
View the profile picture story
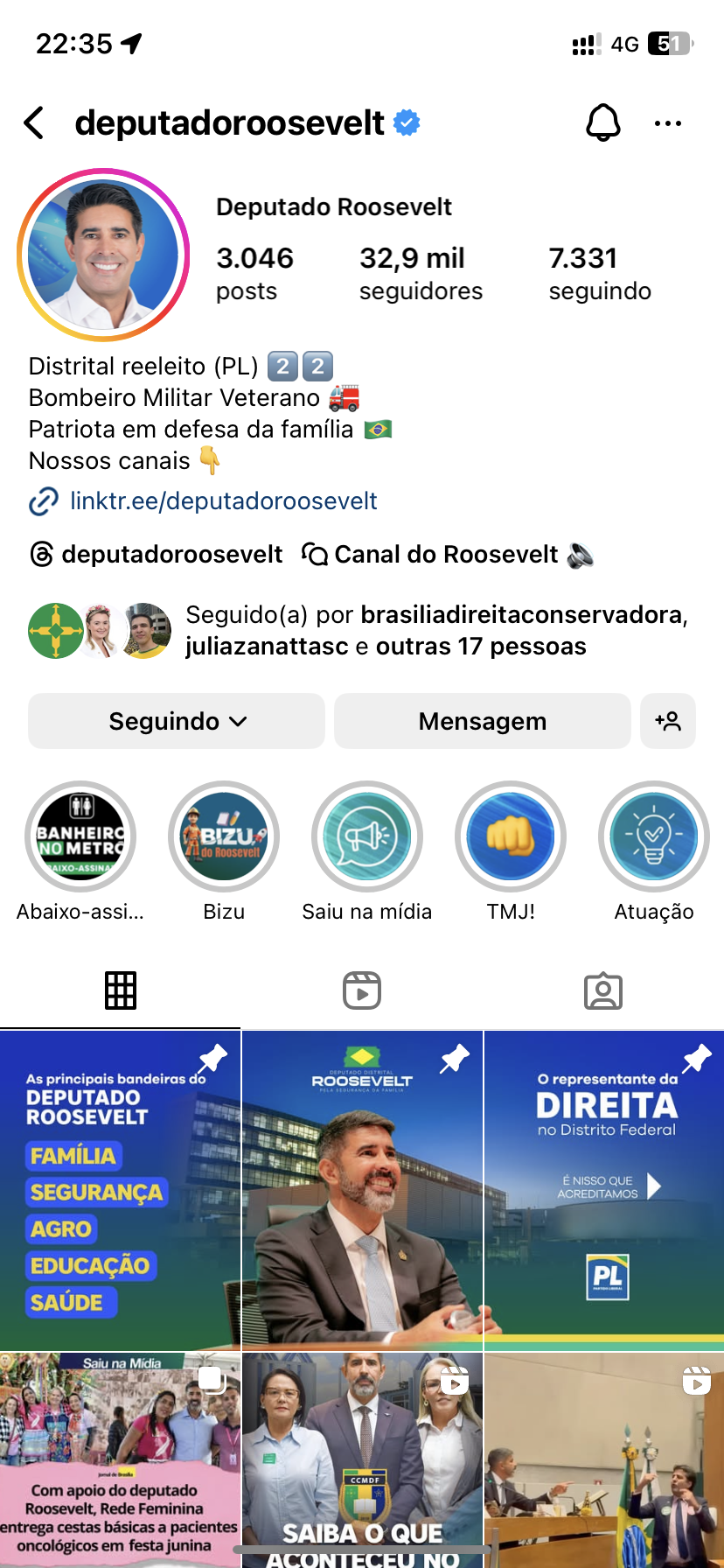pos(103,255)
